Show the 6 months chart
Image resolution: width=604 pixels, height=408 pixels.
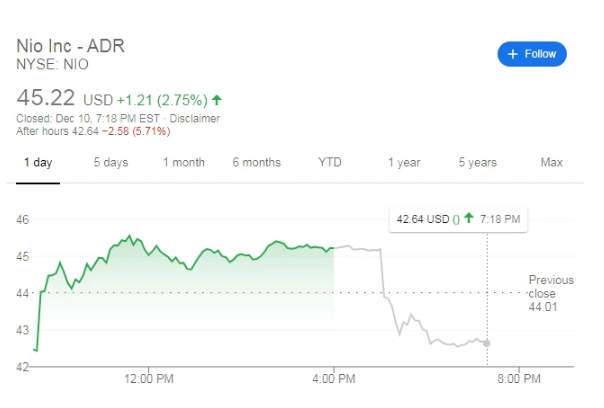point(256,162)
